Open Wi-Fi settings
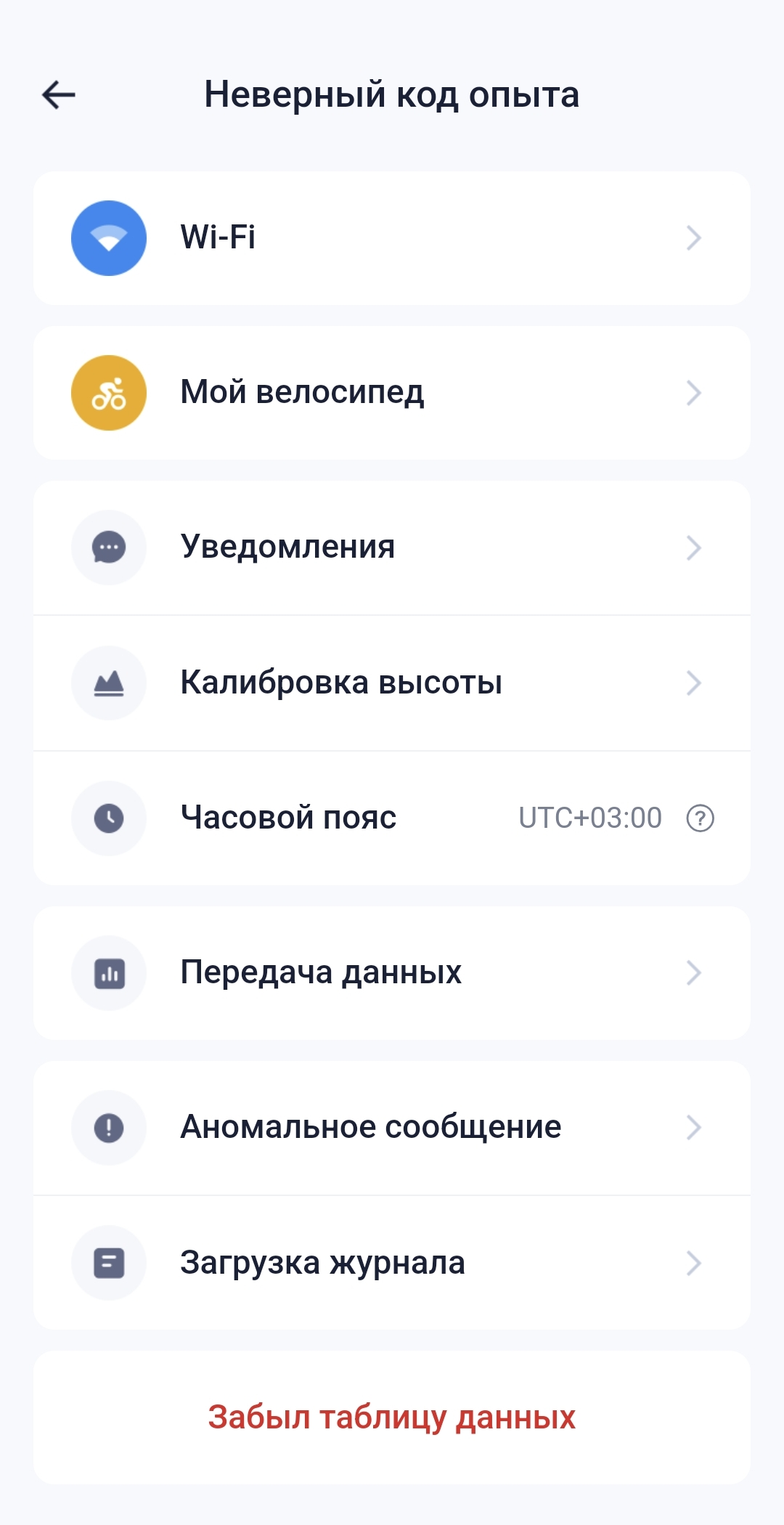 click(392, 238)
